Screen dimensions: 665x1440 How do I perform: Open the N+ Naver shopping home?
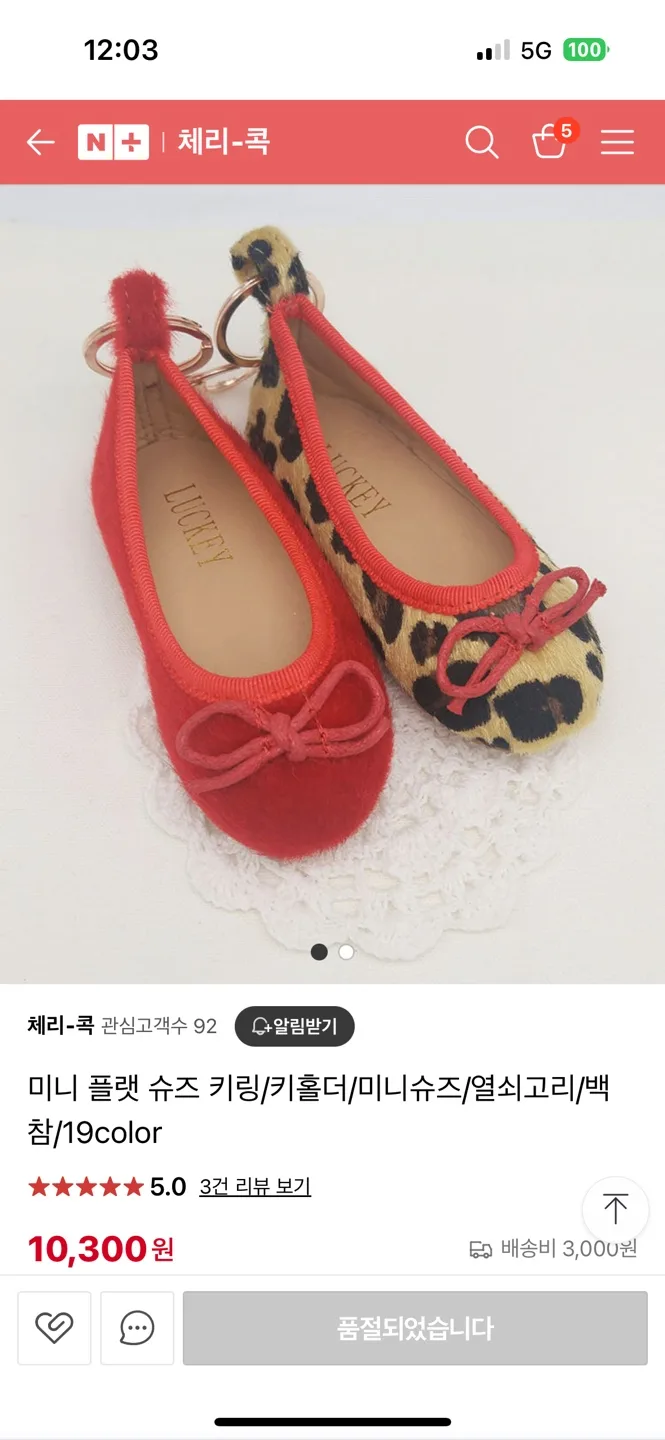click(x=113, y=143)
